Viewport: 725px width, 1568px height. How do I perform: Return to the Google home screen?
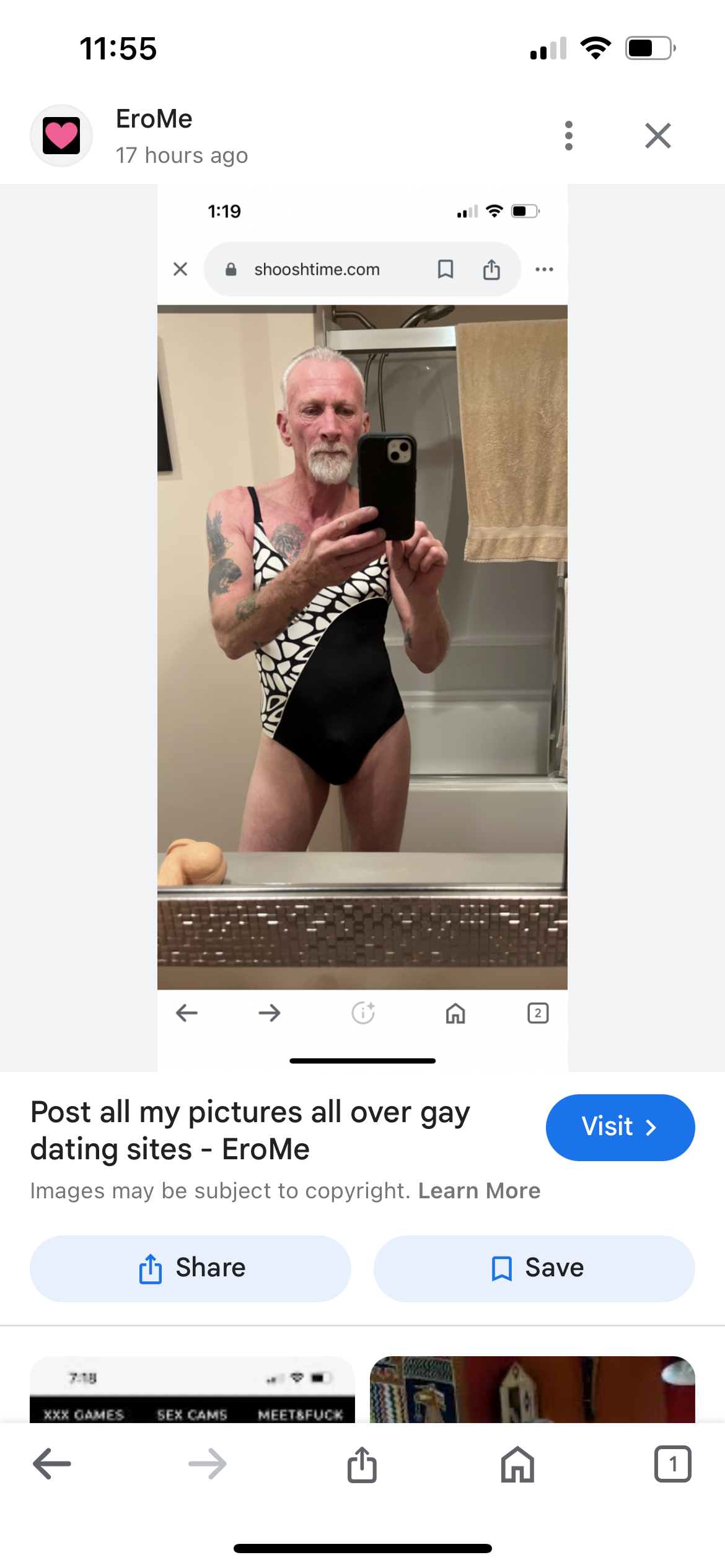tap(518, 1464)
